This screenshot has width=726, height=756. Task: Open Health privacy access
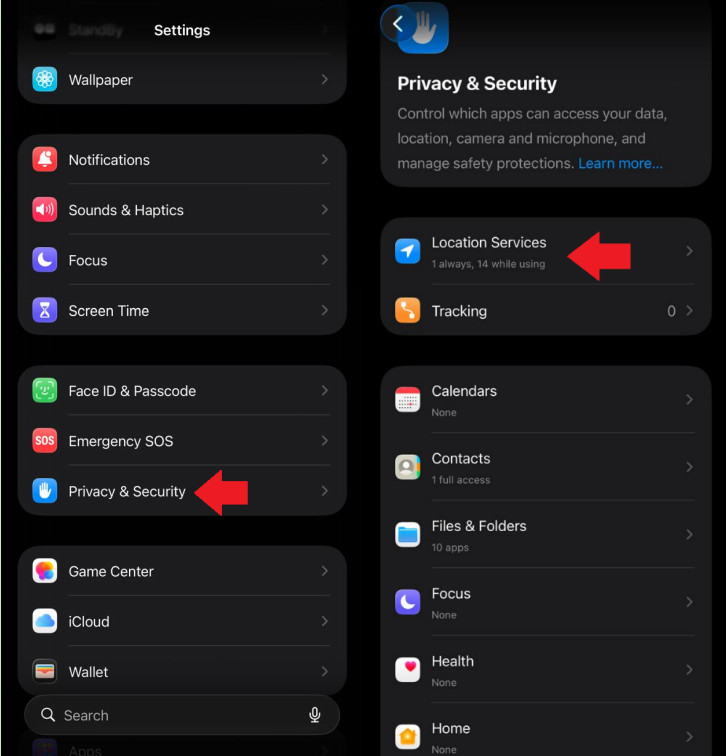point(545,670)
